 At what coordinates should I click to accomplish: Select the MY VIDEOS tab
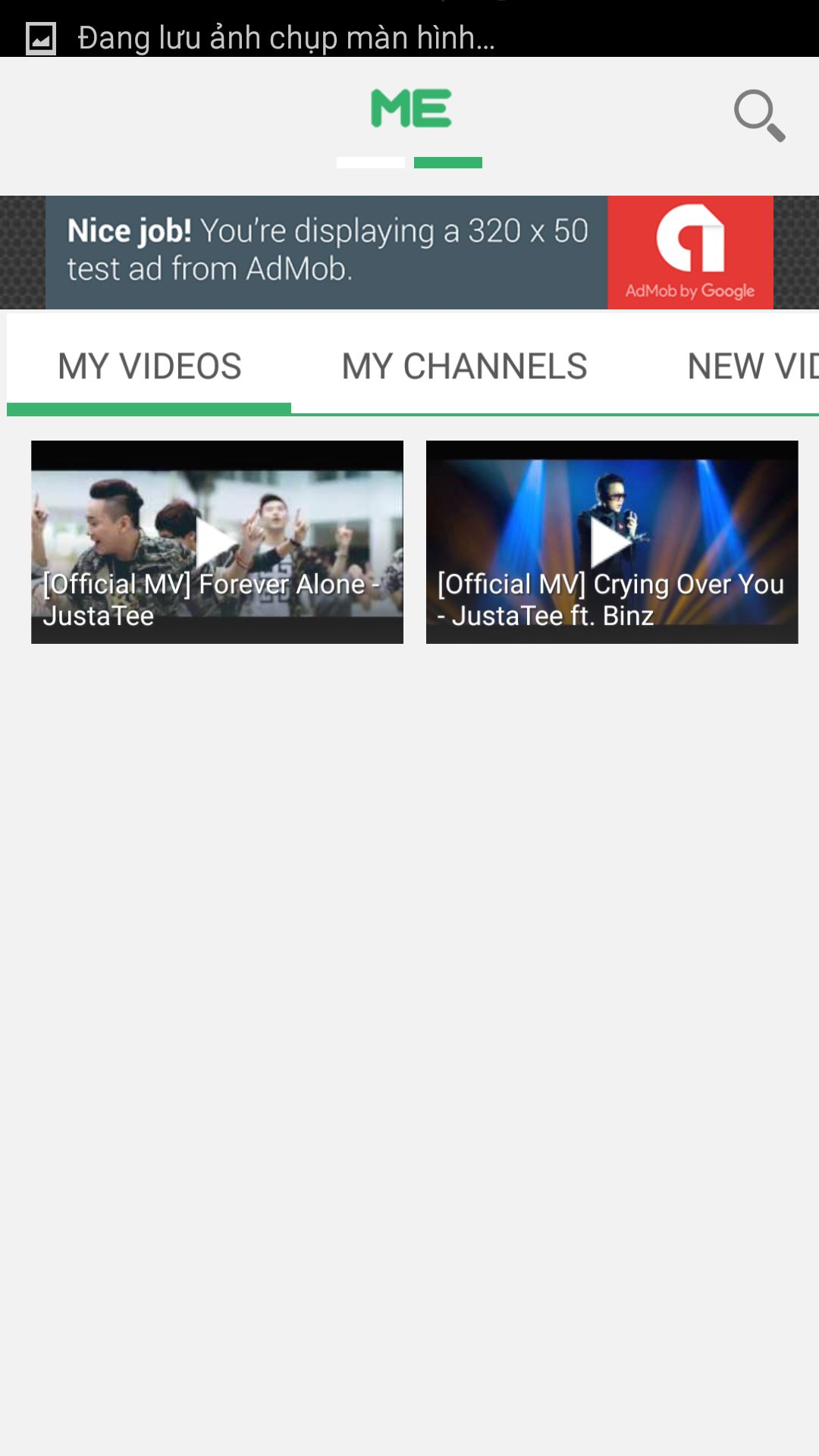(x=149, y=366)
